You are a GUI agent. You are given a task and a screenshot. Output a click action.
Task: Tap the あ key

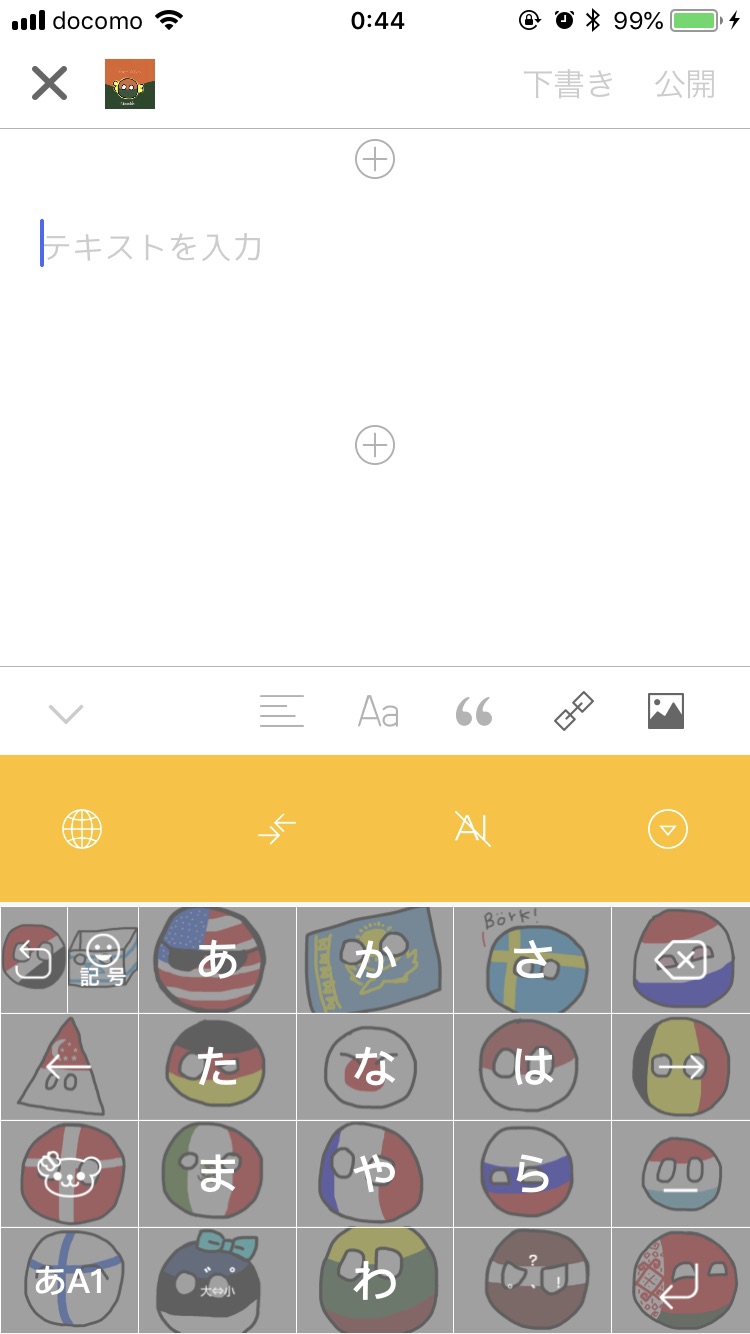click(218, 961)
